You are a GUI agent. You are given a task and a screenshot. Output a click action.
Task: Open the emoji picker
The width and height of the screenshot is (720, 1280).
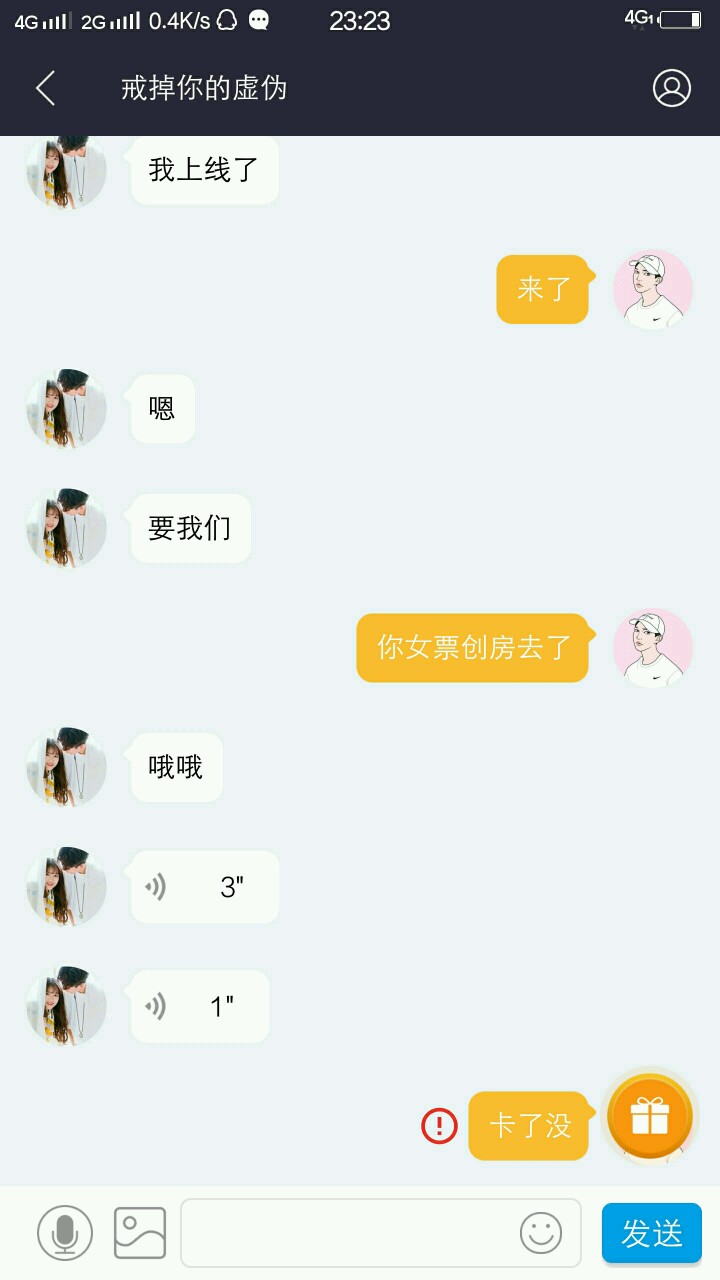tap(541, 1233)
